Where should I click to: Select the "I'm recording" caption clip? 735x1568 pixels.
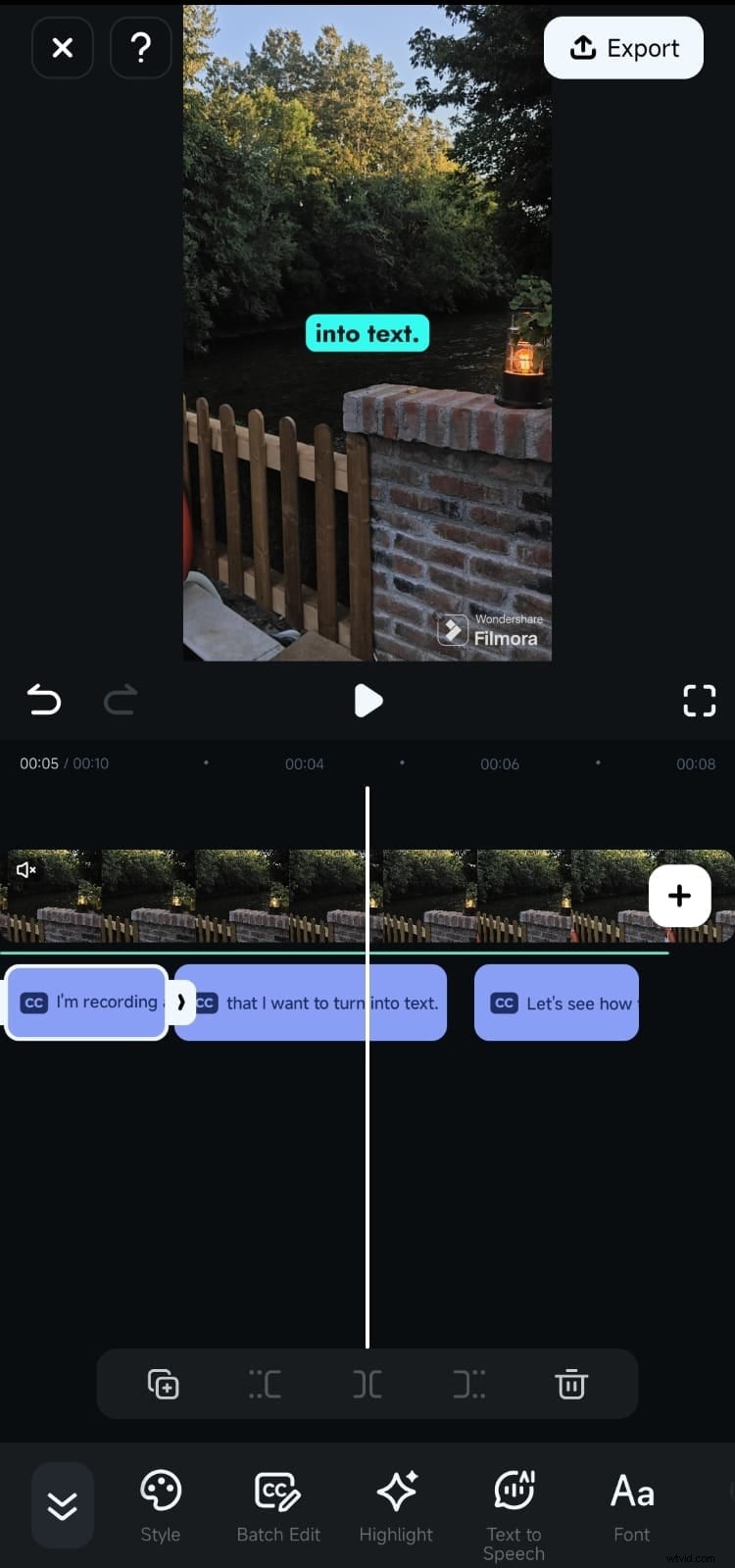pos(88,1003)
